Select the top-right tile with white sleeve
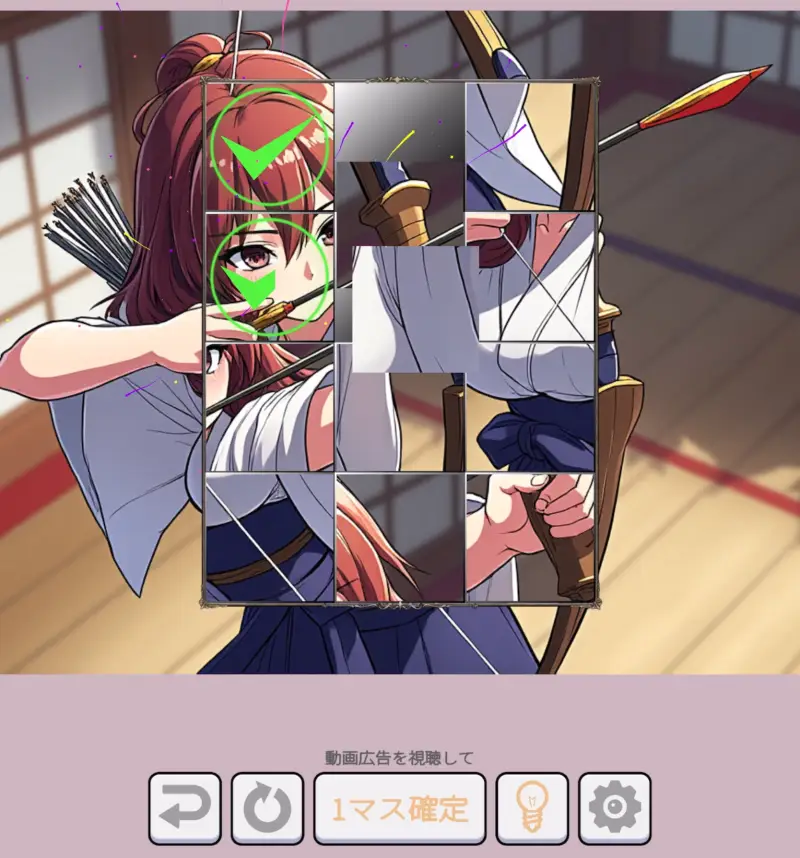 530,147
